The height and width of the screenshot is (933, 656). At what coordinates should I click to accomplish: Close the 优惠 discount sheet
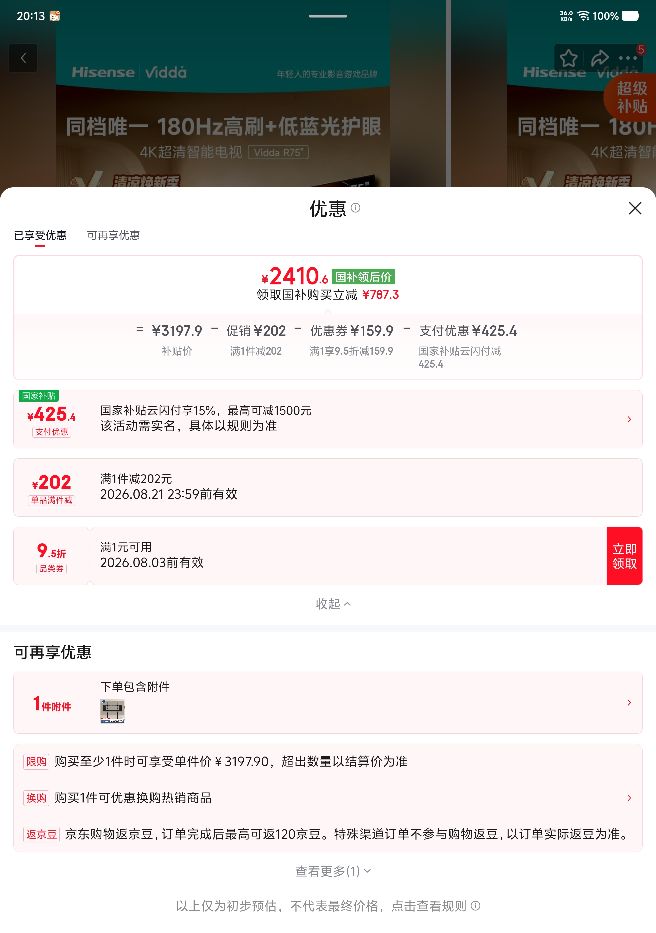[x=635, y=208]
